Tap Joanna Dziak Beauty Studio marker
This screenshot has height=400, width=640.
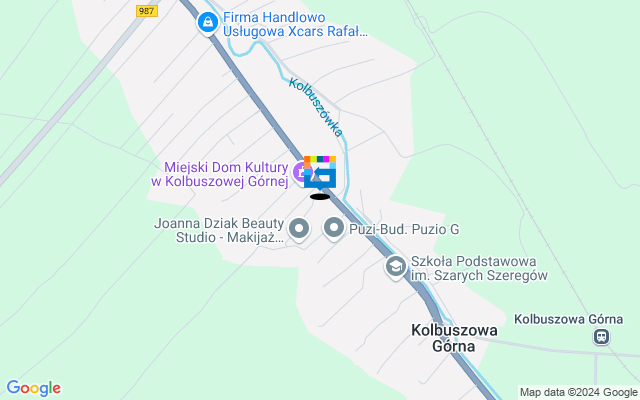[x=298, y=231]
